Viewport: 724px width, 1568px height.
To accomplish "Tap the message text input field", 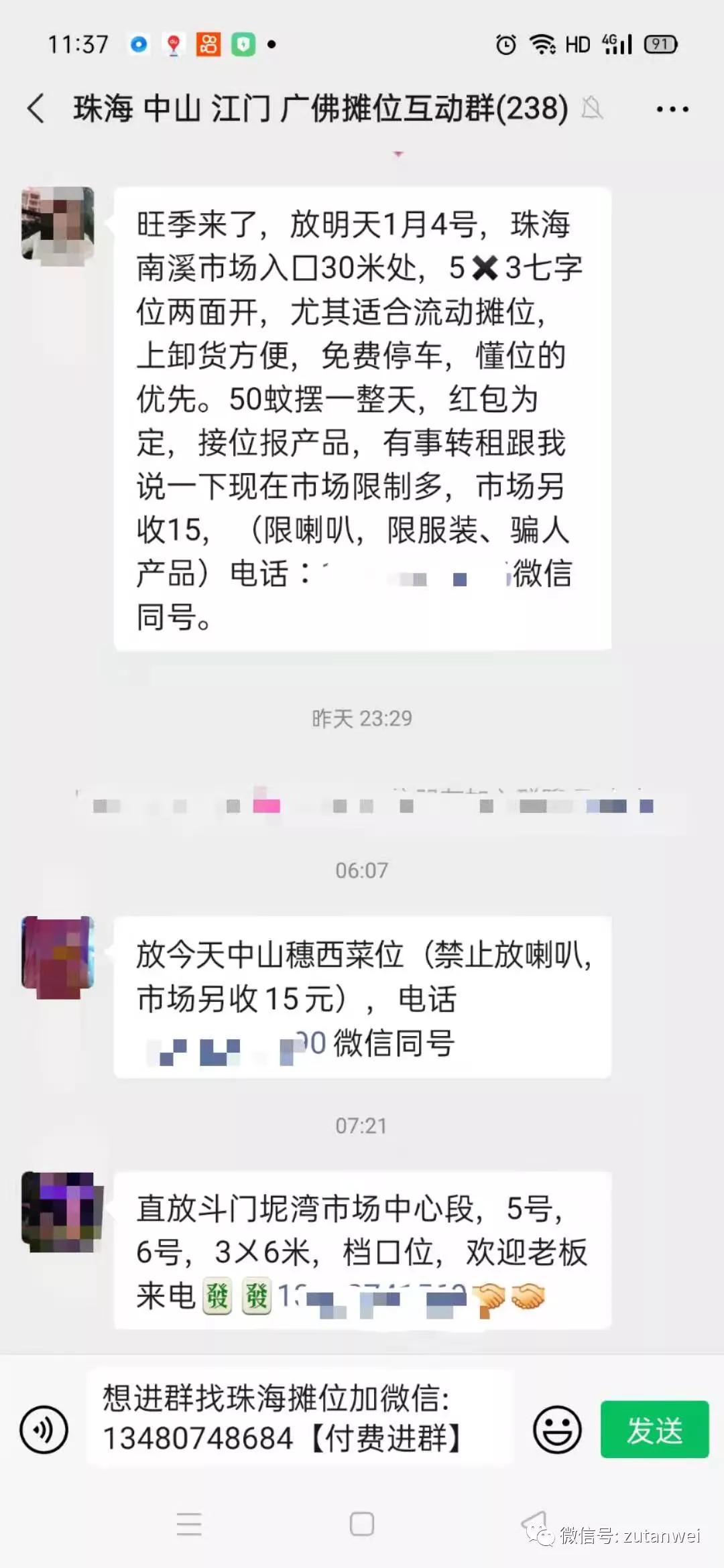I will point(298,1418).
